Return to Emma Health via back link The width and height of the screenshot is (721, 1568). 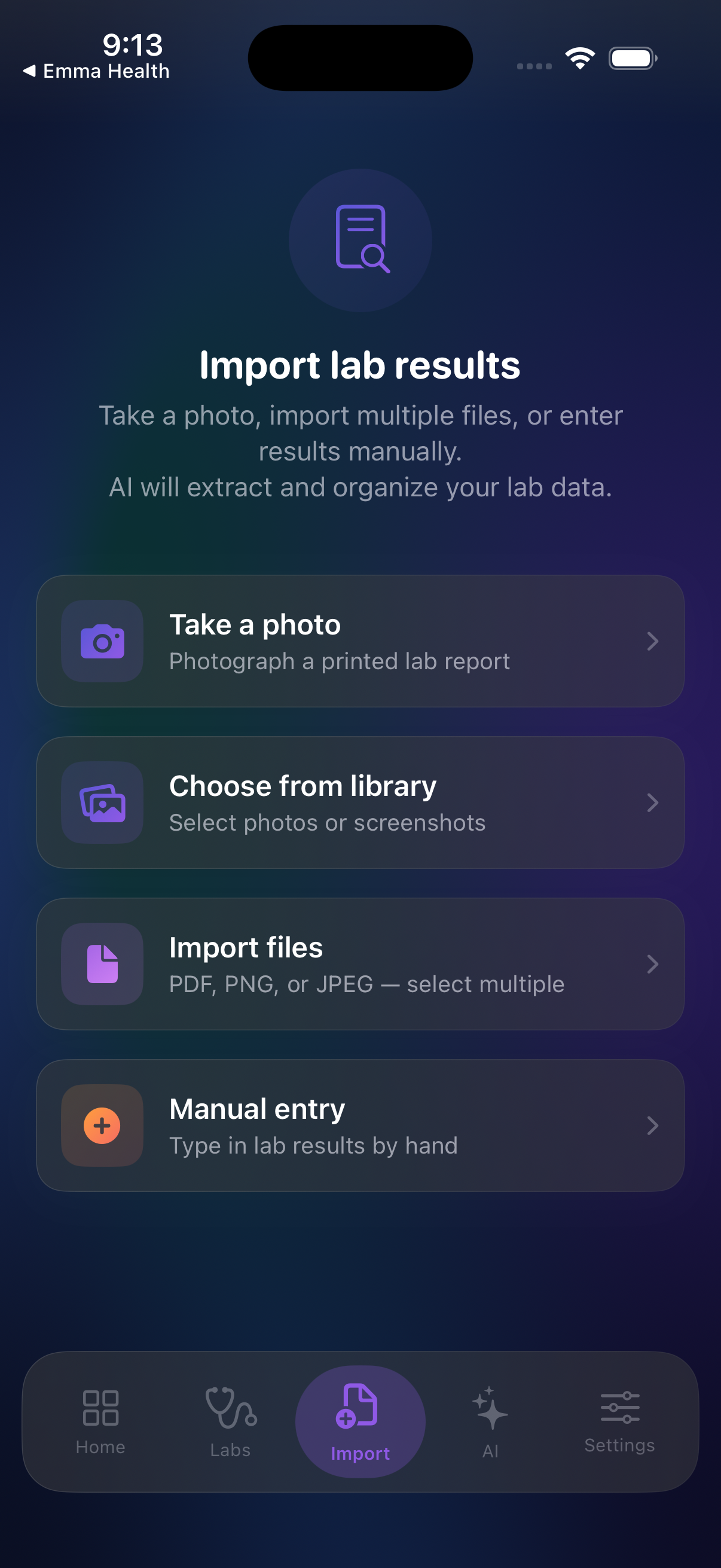pyautogui.click(x=96, y=71)
